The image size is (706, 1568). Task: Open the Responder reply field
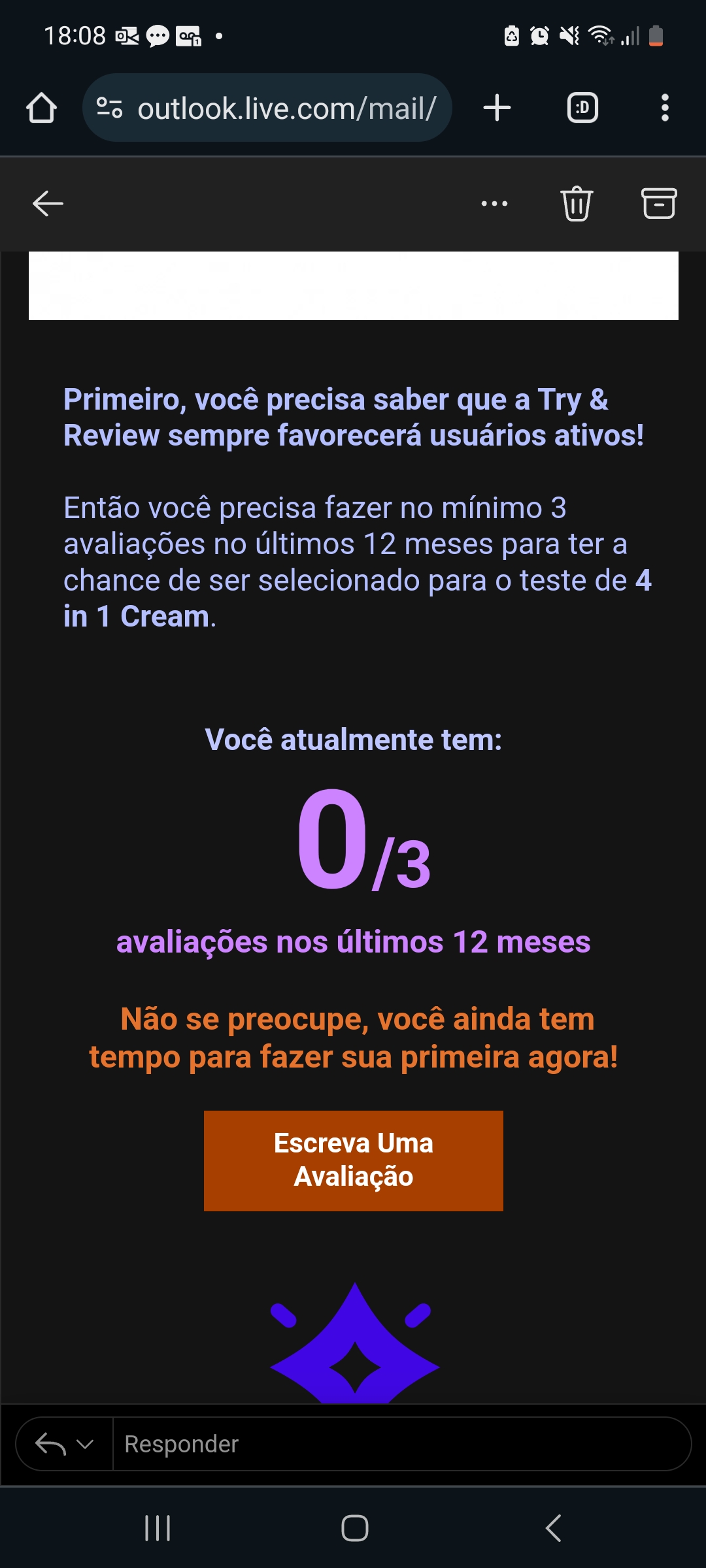coord(401,1444)
